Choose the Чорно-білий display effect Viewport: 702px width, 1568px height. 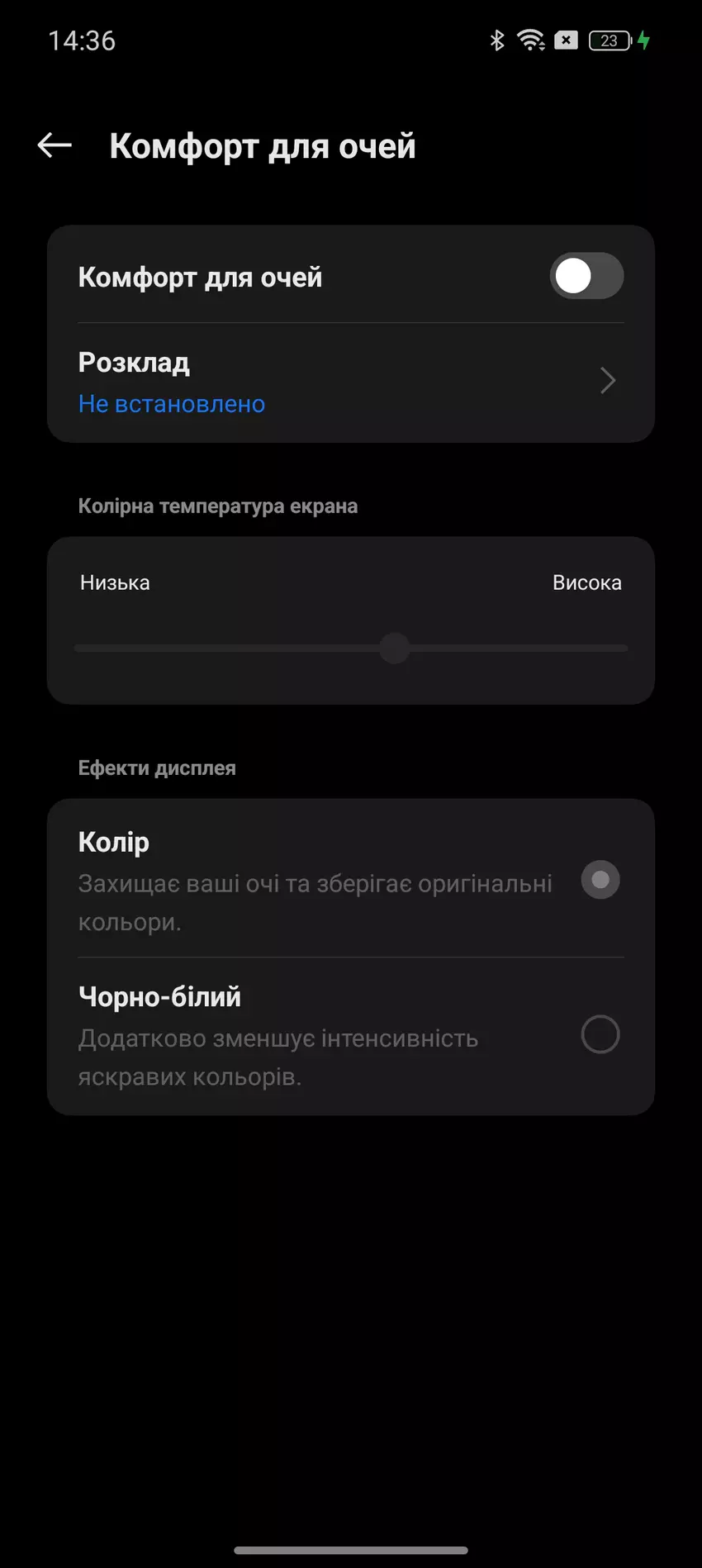coord(600,1034)
